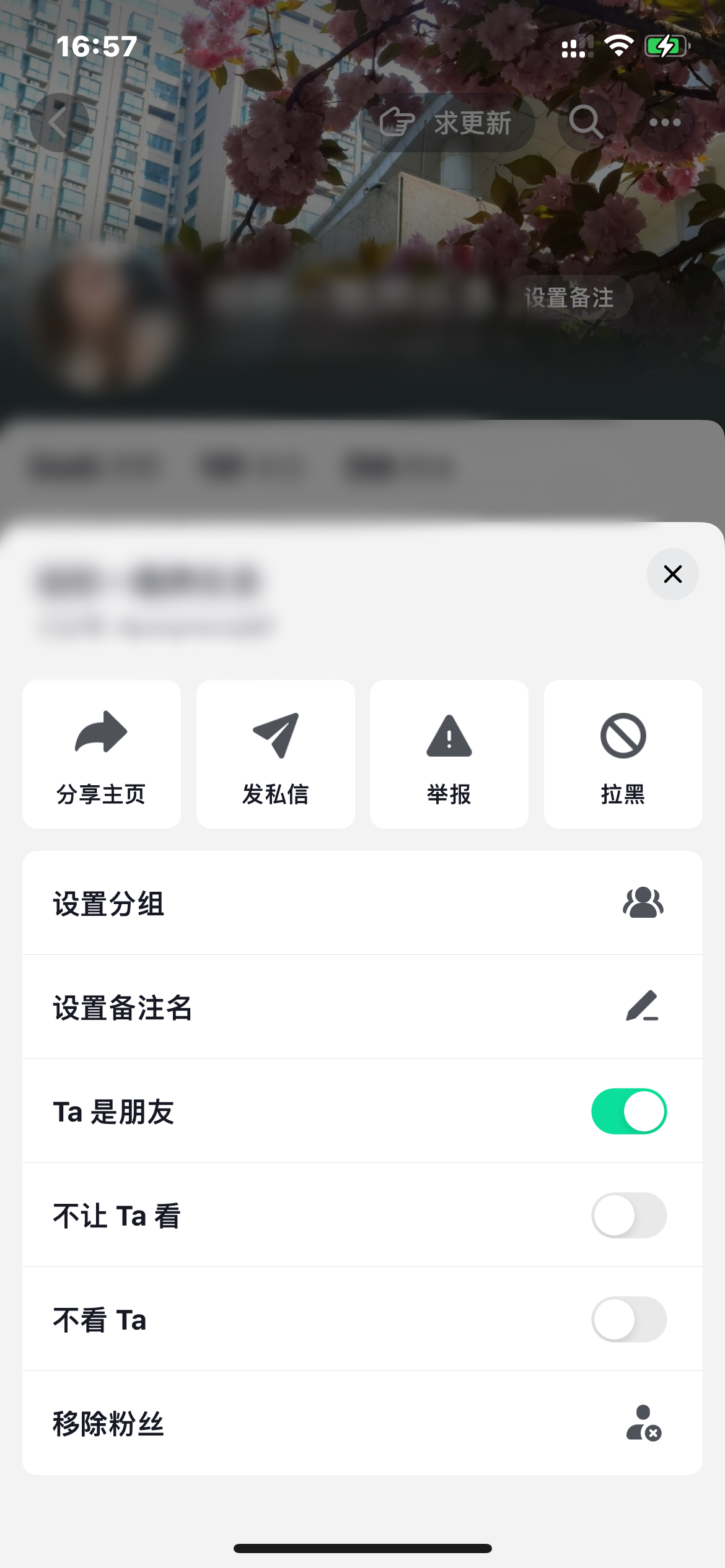Tap the remove-fan icon beside 移除粉丝
This screenshot has height=1568, width=725.
(643, 1424)
